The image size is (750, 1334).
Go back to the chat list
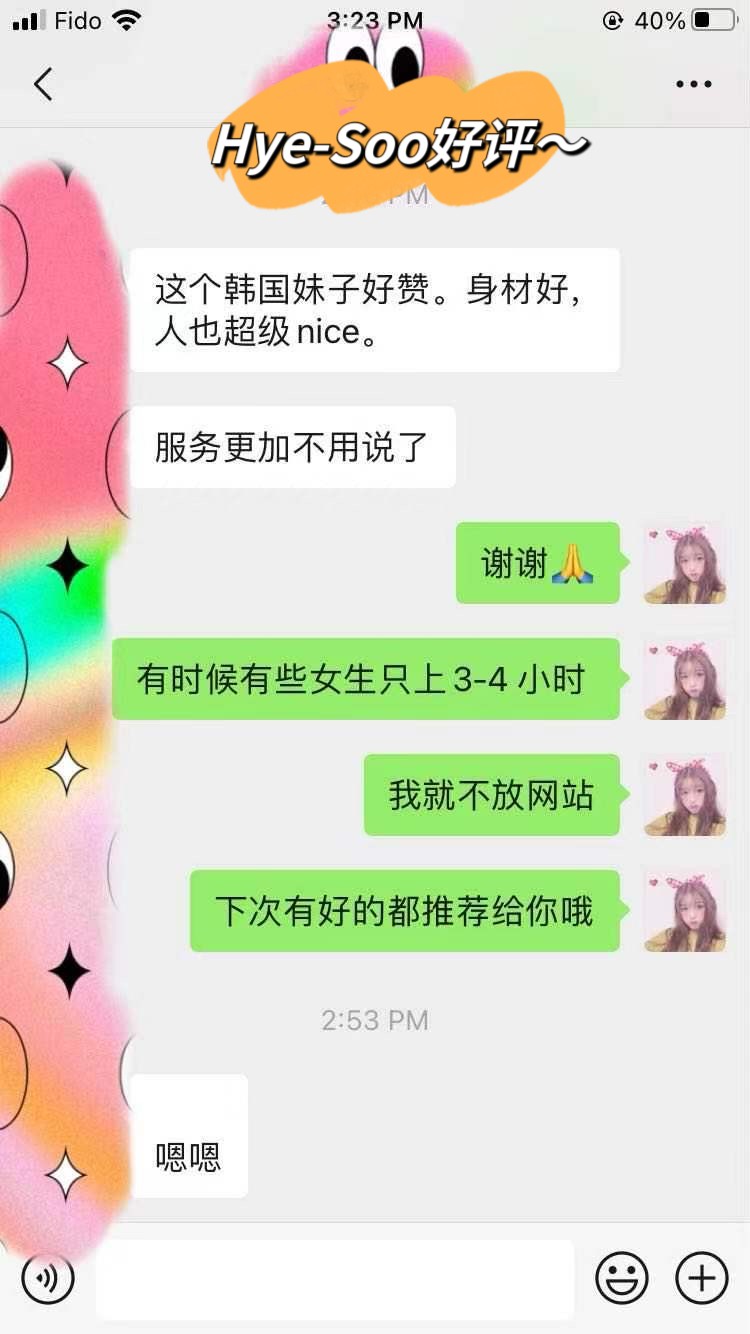pyautogui.click(x=43, y=84)
